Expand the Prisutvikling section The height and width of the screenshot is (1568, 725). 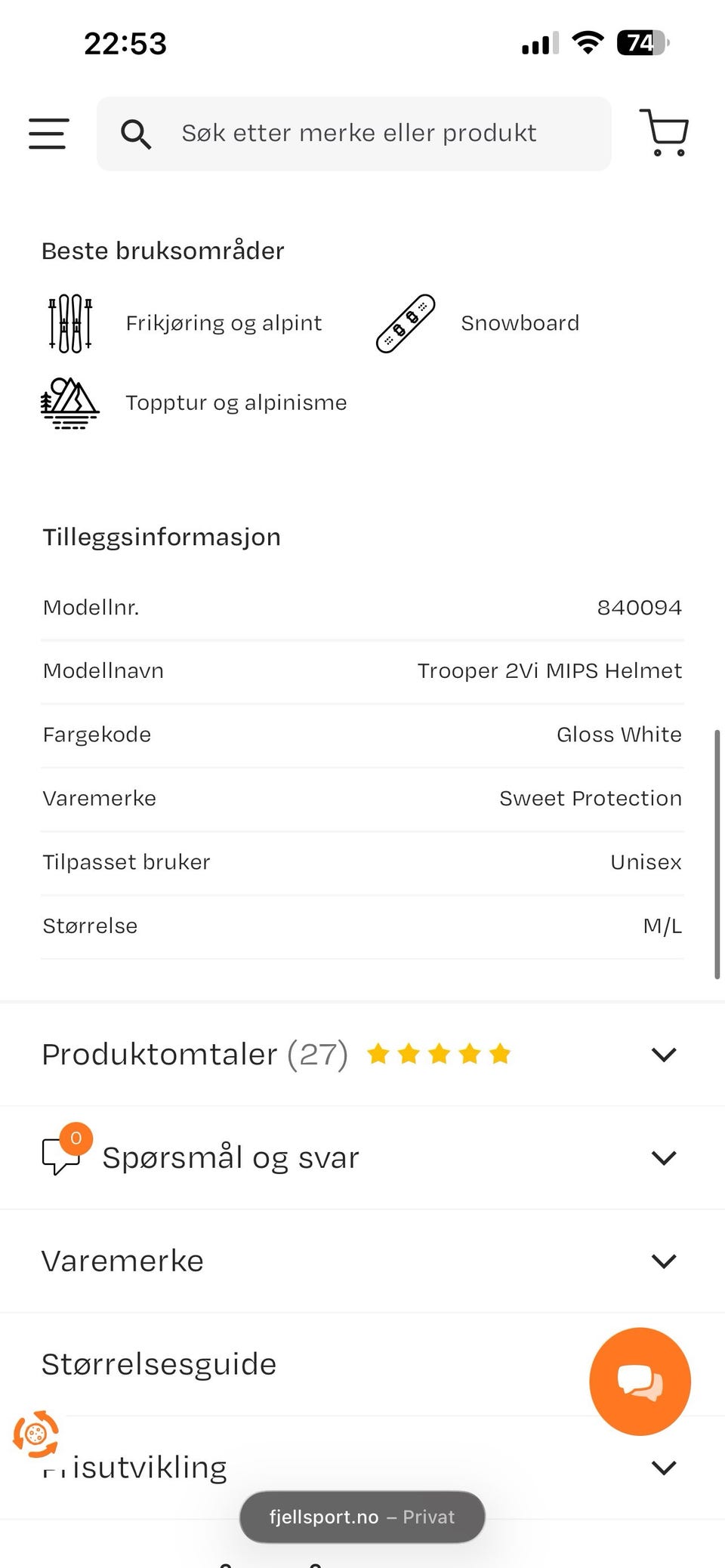click(663, 1467)
